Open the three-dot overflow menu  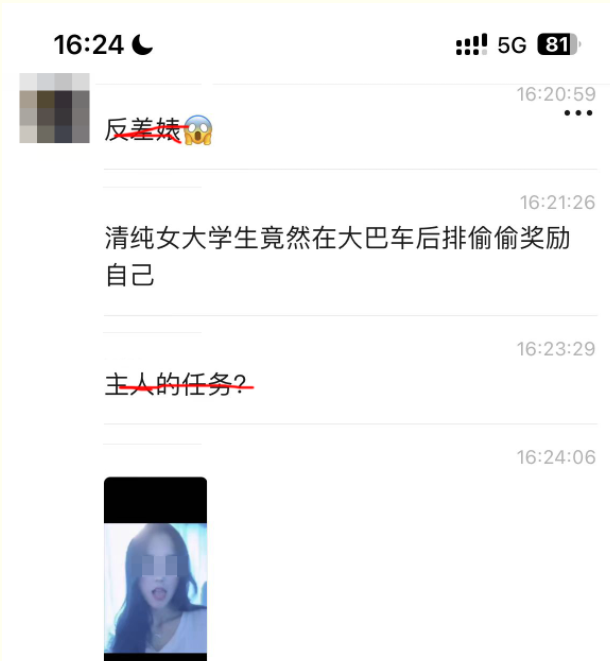[578, 114]
